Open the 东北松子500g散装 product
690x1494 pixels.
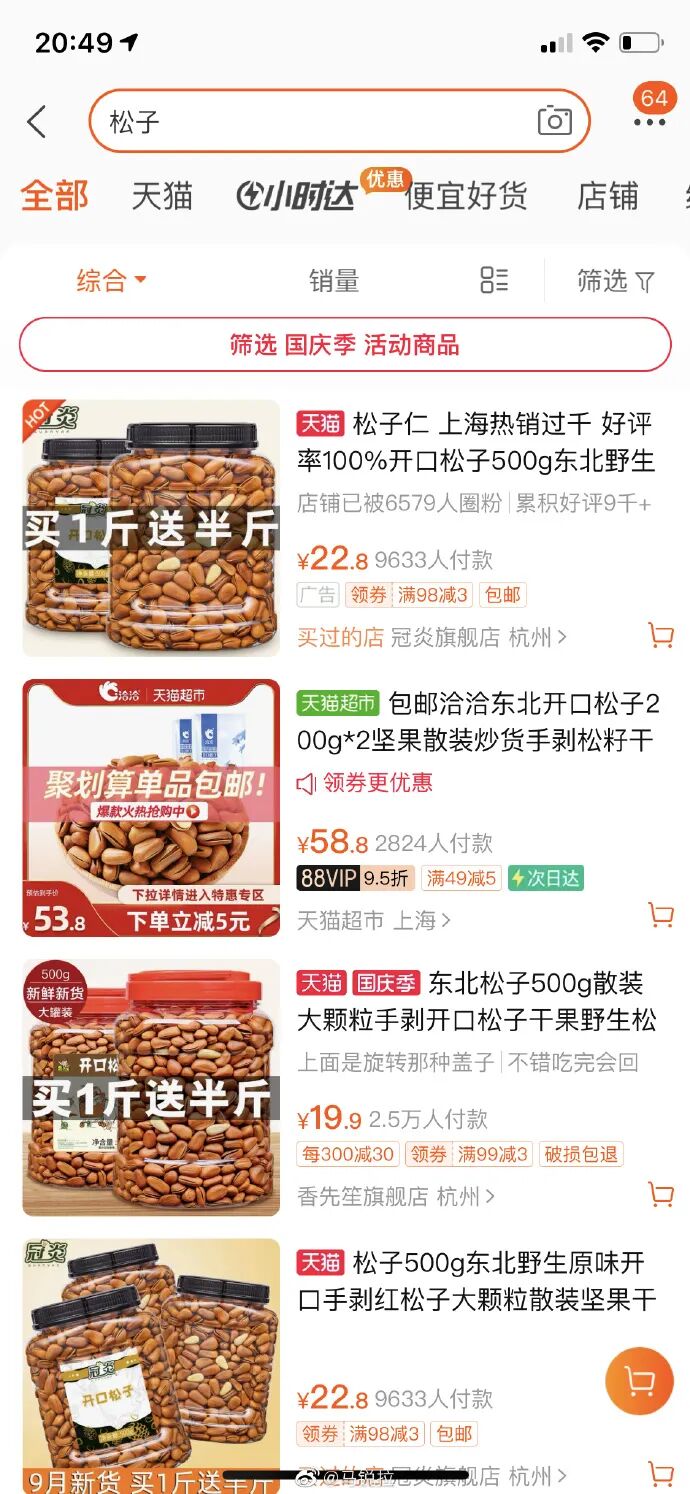point(476,1002)
